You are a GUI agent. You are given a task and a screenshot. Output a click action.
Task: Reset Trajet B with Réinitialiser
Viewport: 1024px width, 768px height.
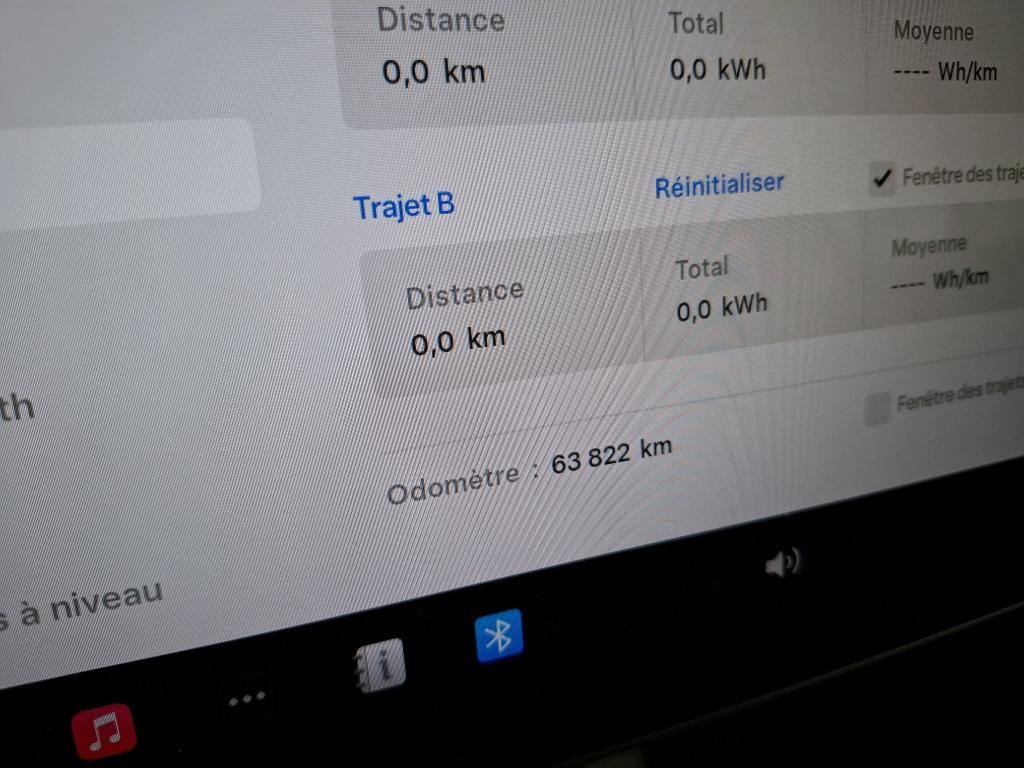click(719, 185)
